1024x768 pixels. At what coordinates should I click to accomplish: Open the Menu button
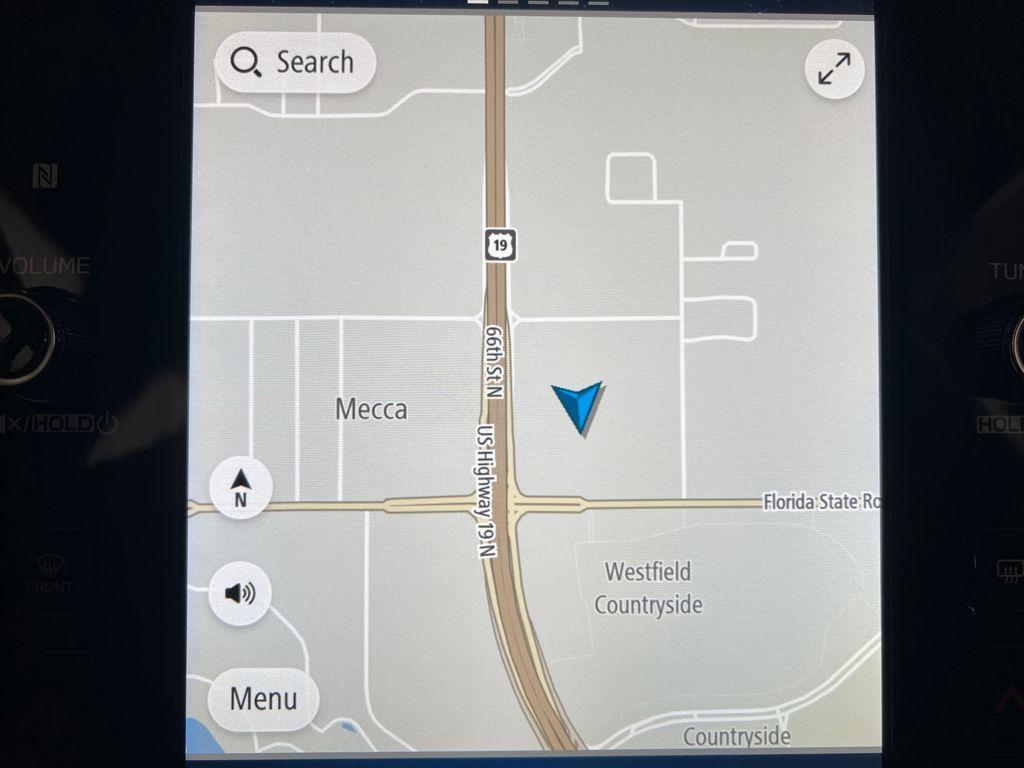(263, 698)
